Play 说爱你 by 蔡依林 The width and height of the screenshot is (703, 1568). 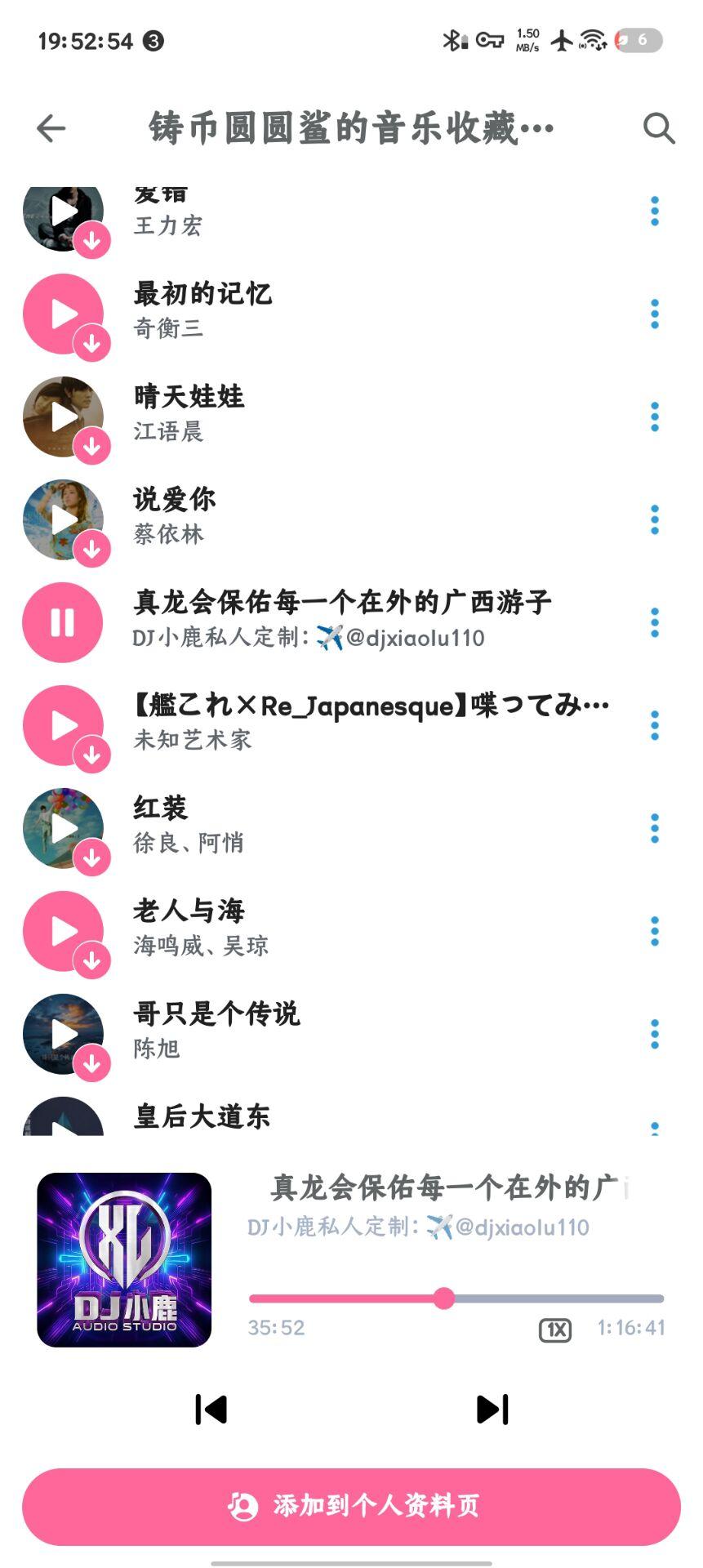[63, 519]
